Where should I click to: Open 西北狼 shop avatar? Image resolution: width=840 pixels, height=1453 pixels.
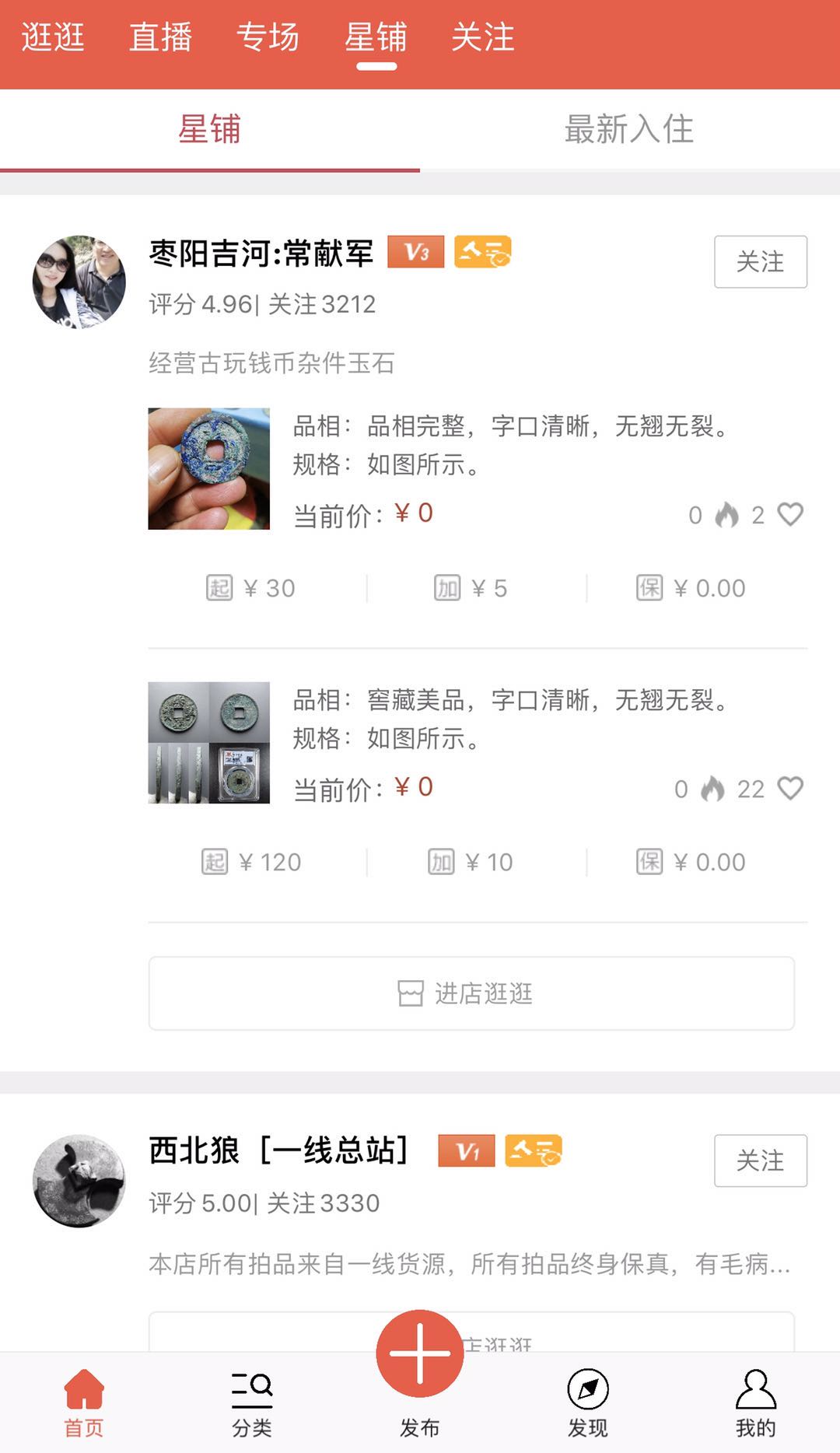point(79,1181)
